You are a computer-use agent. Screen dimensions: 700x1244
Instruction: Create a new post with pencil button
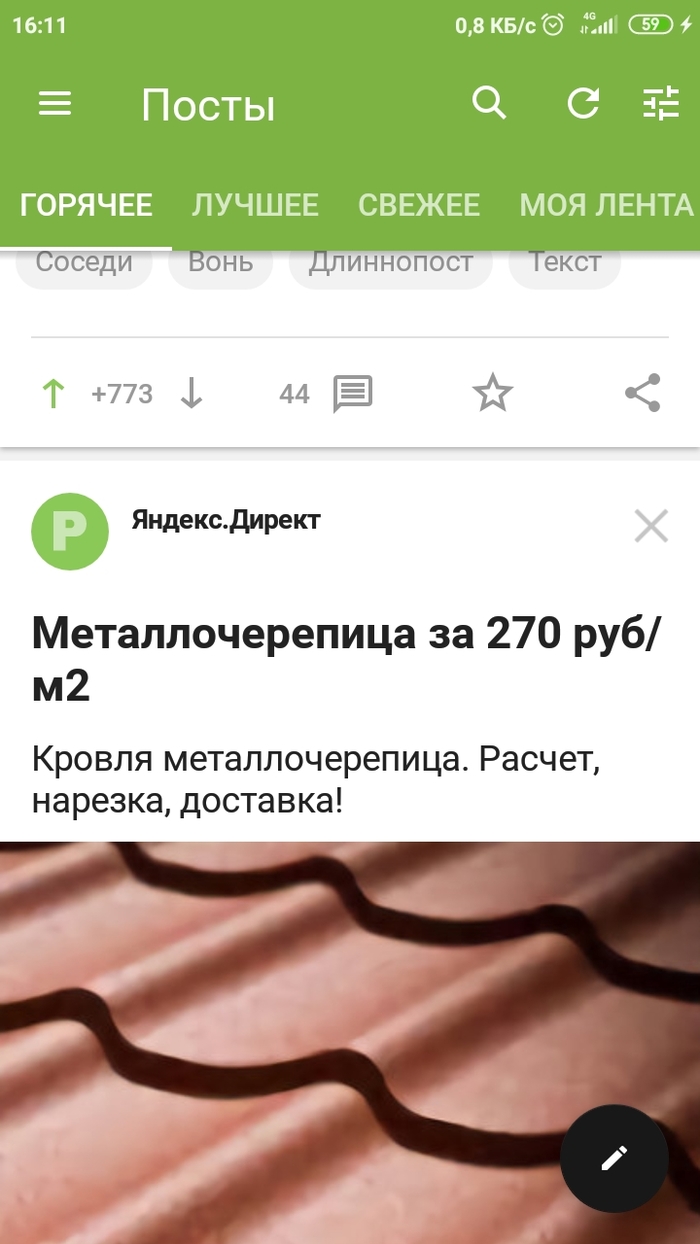pos(613,1158)
